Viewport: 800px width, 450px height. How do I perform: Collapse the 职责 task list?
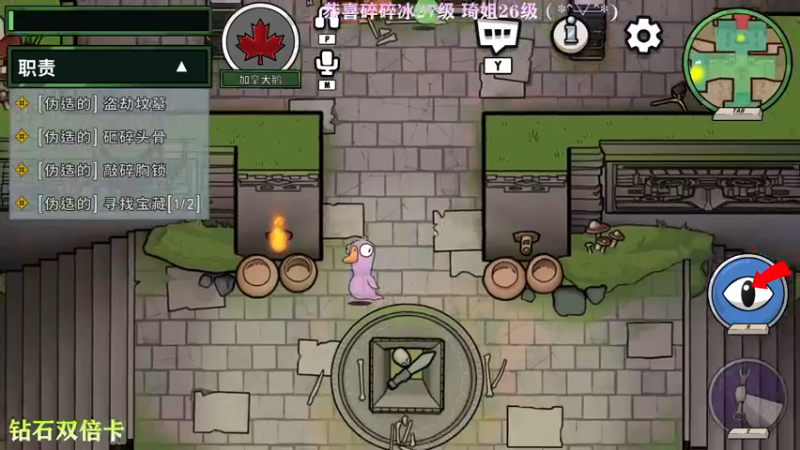tap(181, 68)
